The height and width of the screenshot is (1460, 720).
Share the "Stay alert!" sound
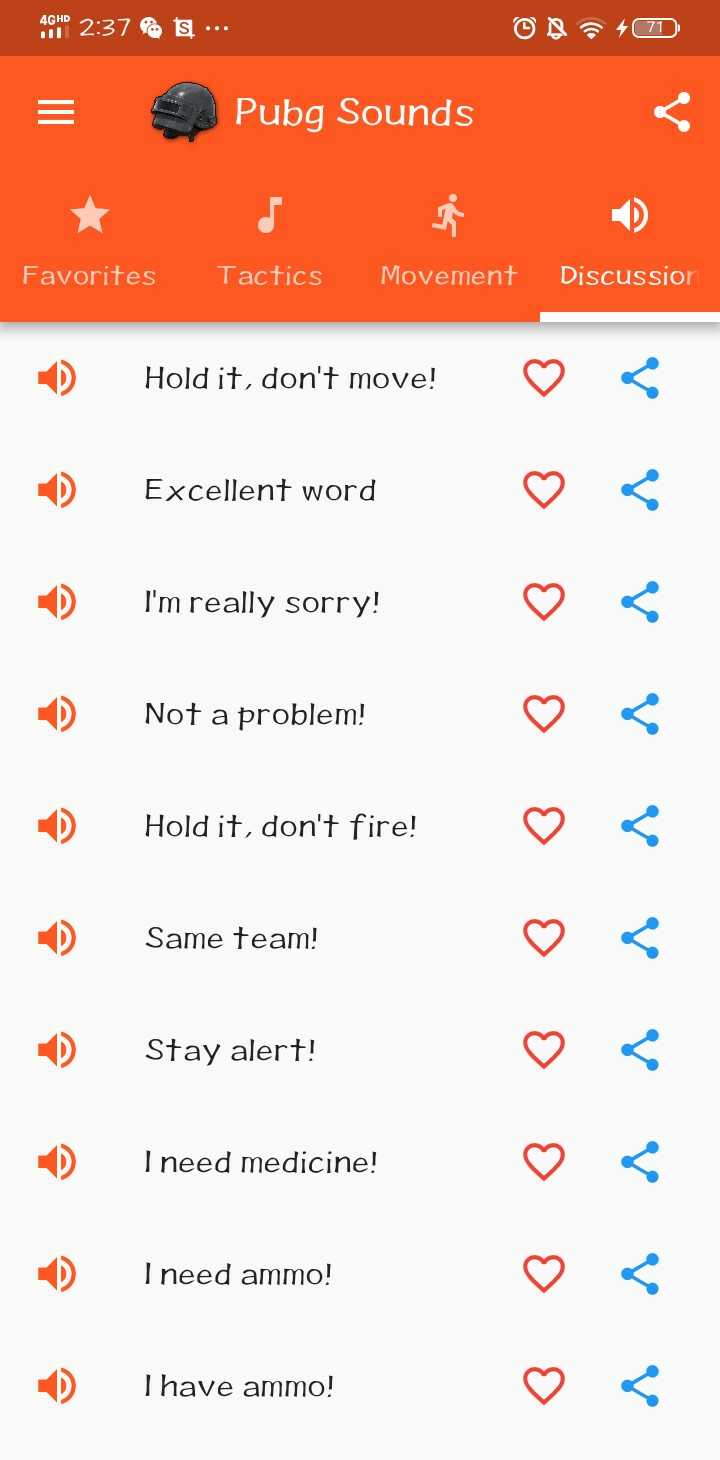tap(640, 1050)
